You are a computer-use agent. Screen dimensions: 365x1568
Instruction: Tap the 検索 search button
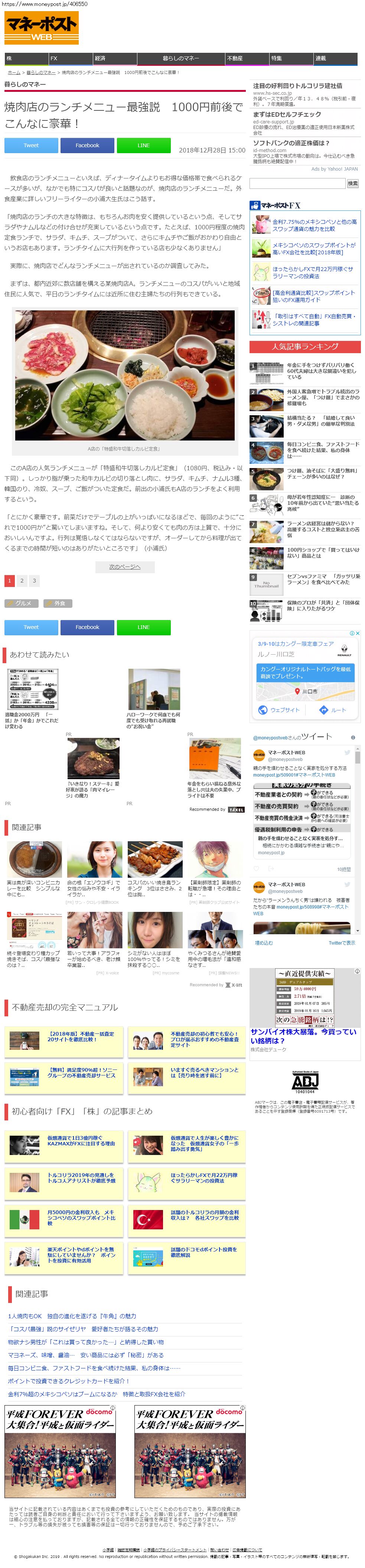click(353, 183)
